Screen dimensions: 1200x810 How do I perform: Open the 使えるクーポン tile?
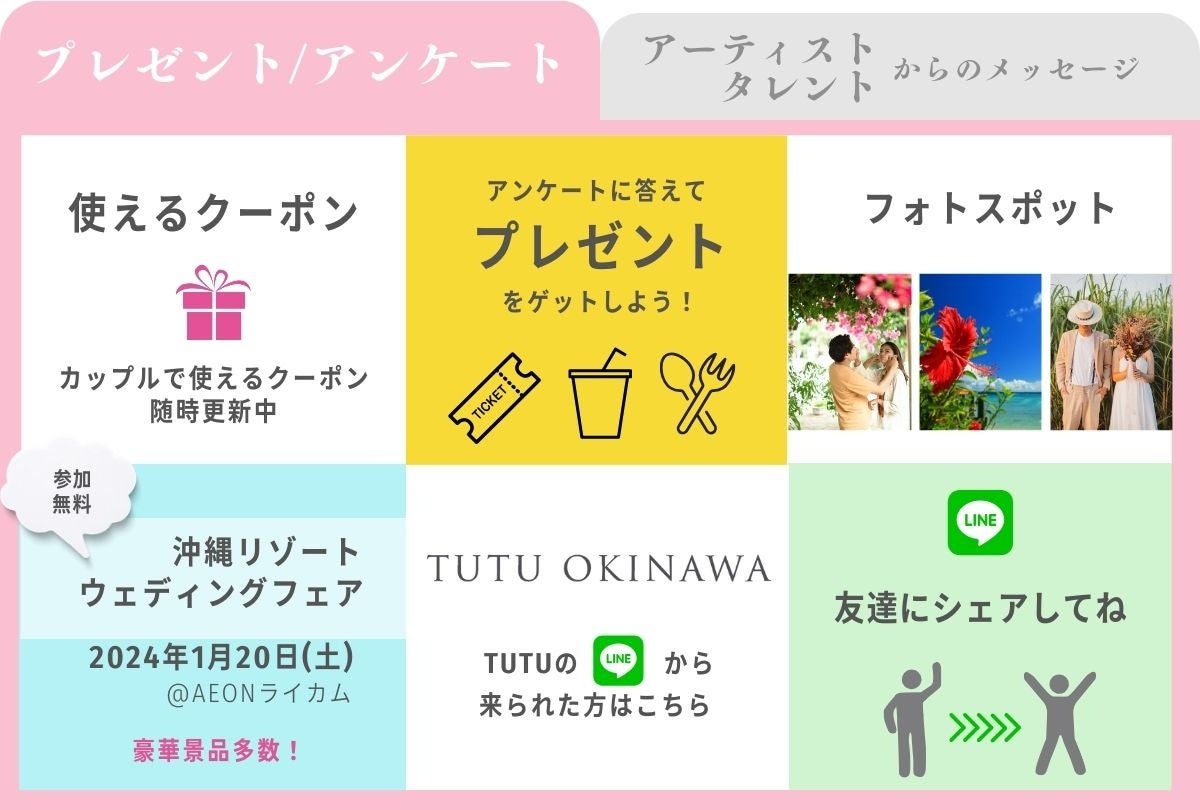coord(213,300)
